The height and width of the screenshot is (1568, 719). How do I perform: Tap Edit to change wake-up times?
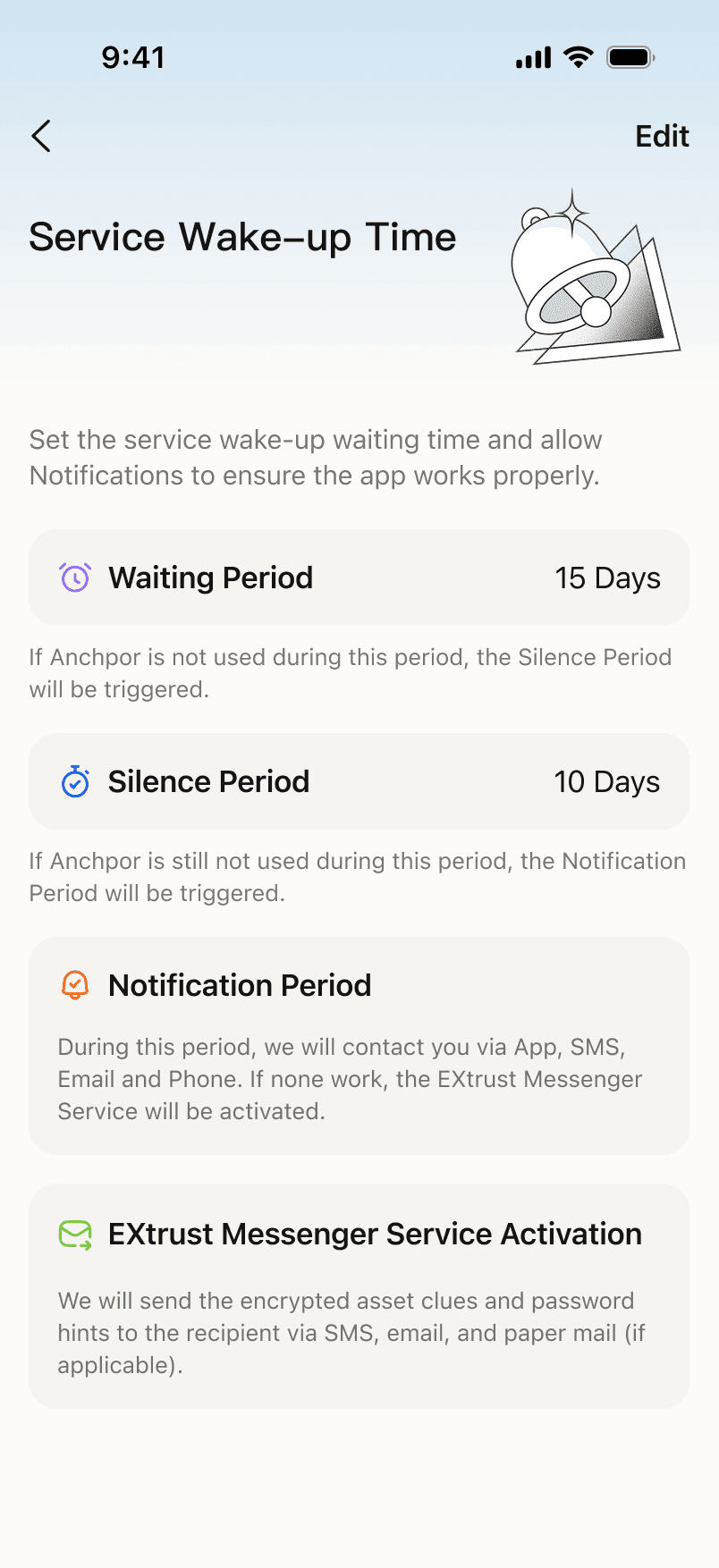(x=661, y=136)
